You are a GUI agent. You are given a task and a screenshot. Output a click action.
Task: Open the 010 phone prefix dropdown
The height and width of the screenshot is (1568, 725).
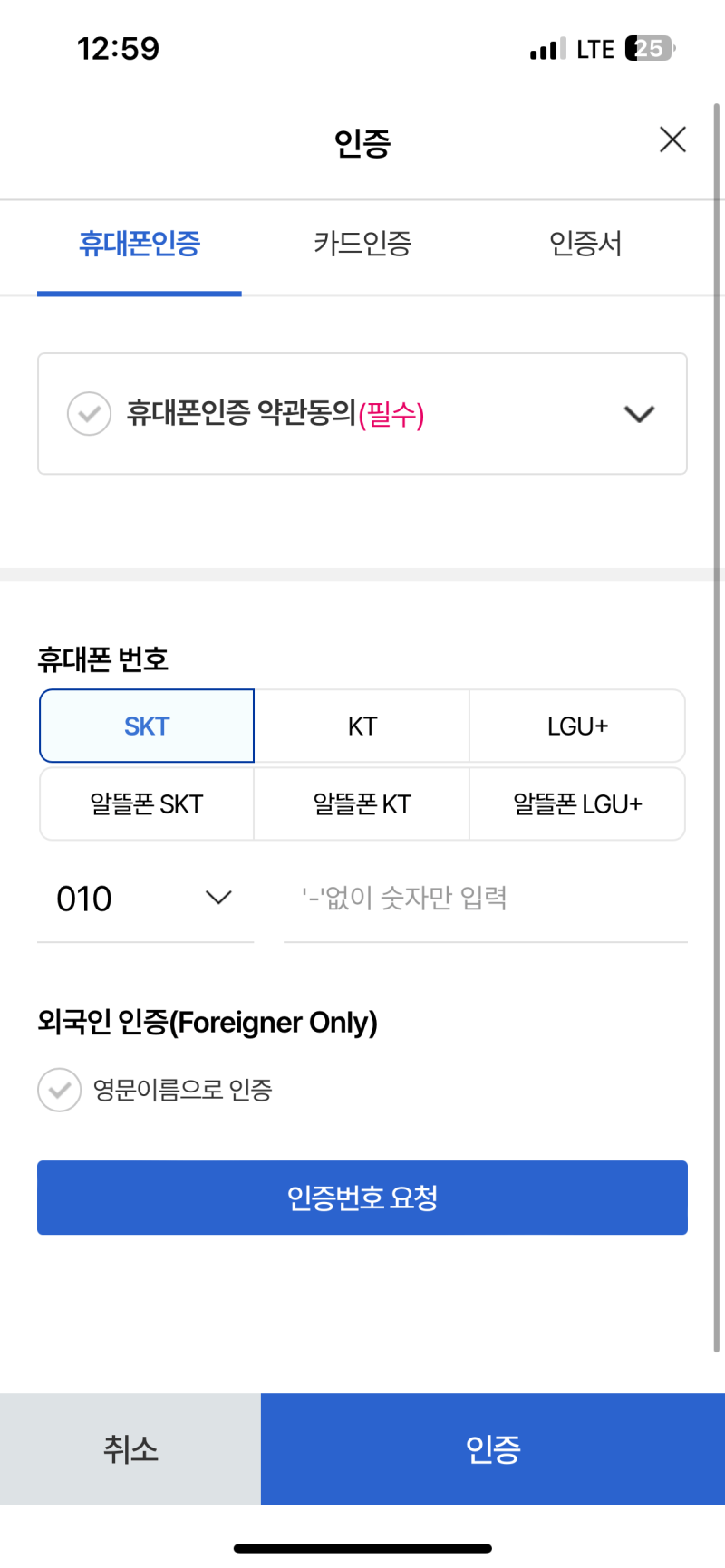tap(145, 898)
